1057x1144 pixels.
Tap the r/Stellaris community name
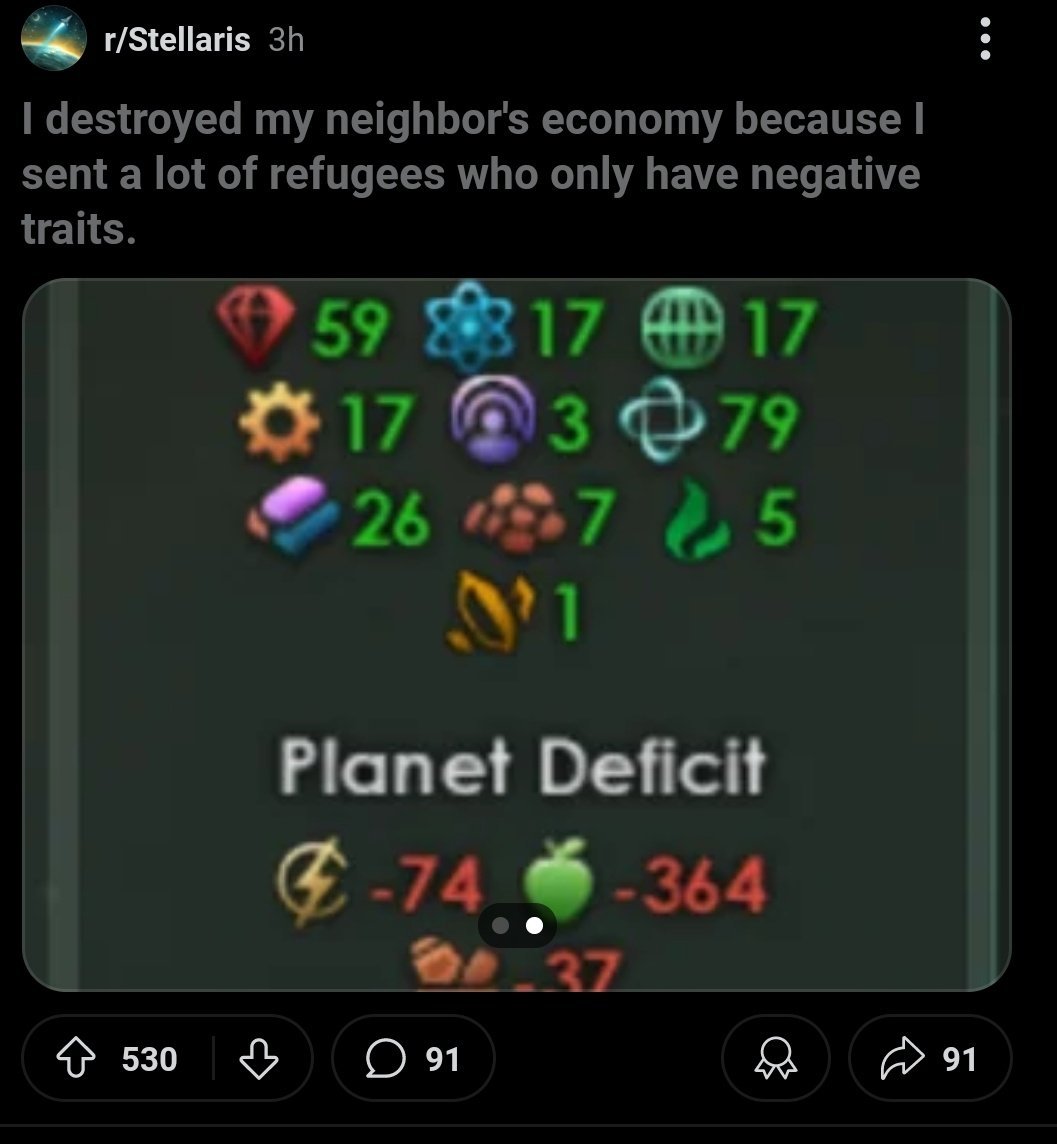(x=177, y=39)
